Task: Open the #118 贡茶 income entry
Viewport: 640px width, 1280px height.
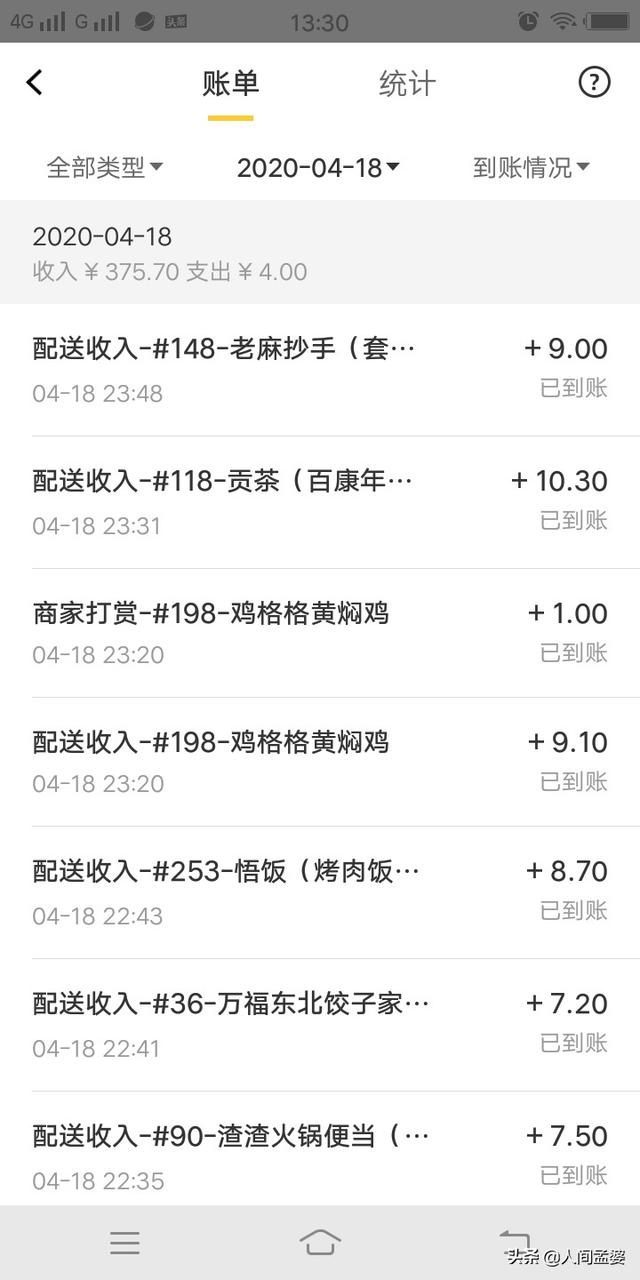Action: click(x=320, y=502)
